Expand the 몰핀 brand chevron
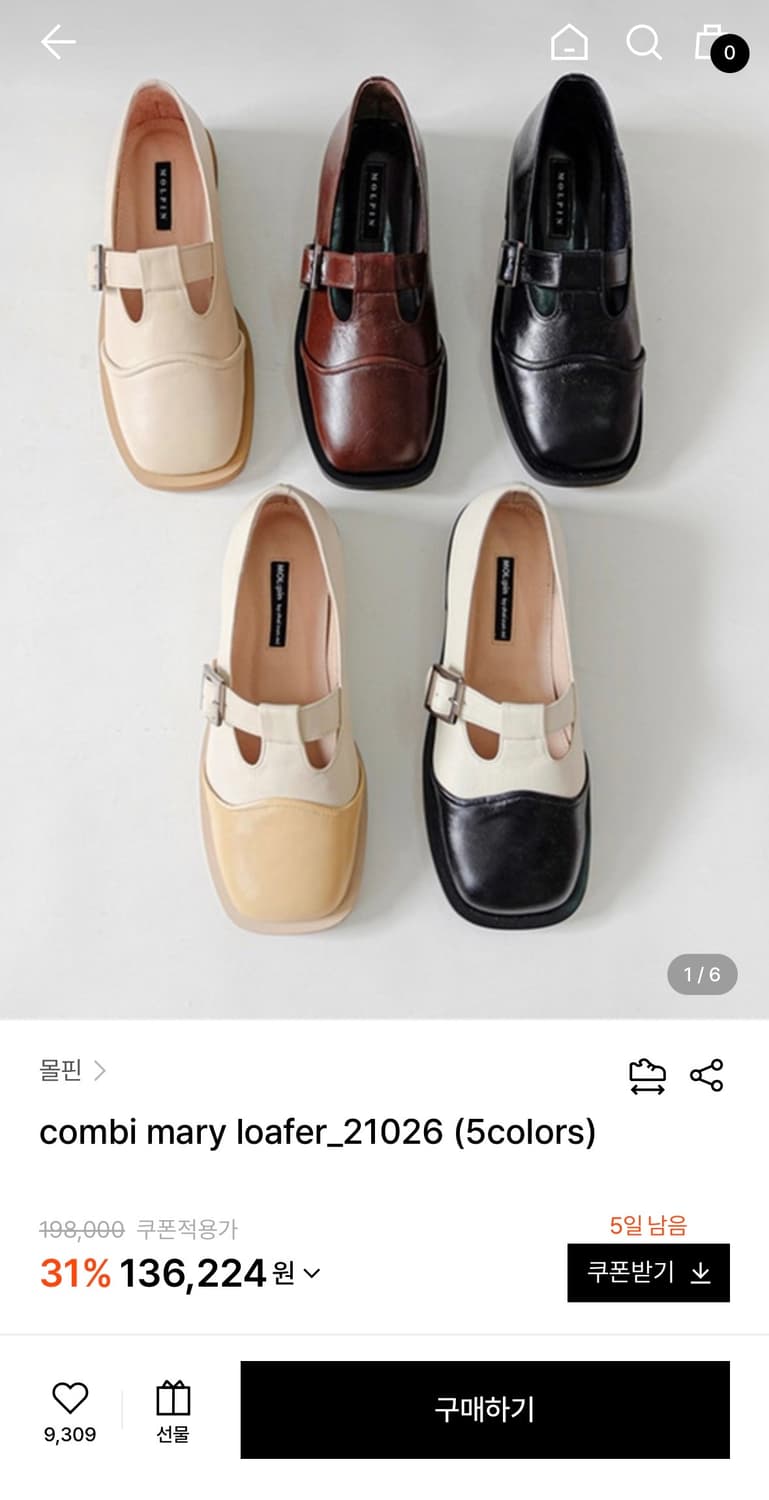Image resolution: width=769 pixels, height=1500 pixels. (x=100, y=1070)
